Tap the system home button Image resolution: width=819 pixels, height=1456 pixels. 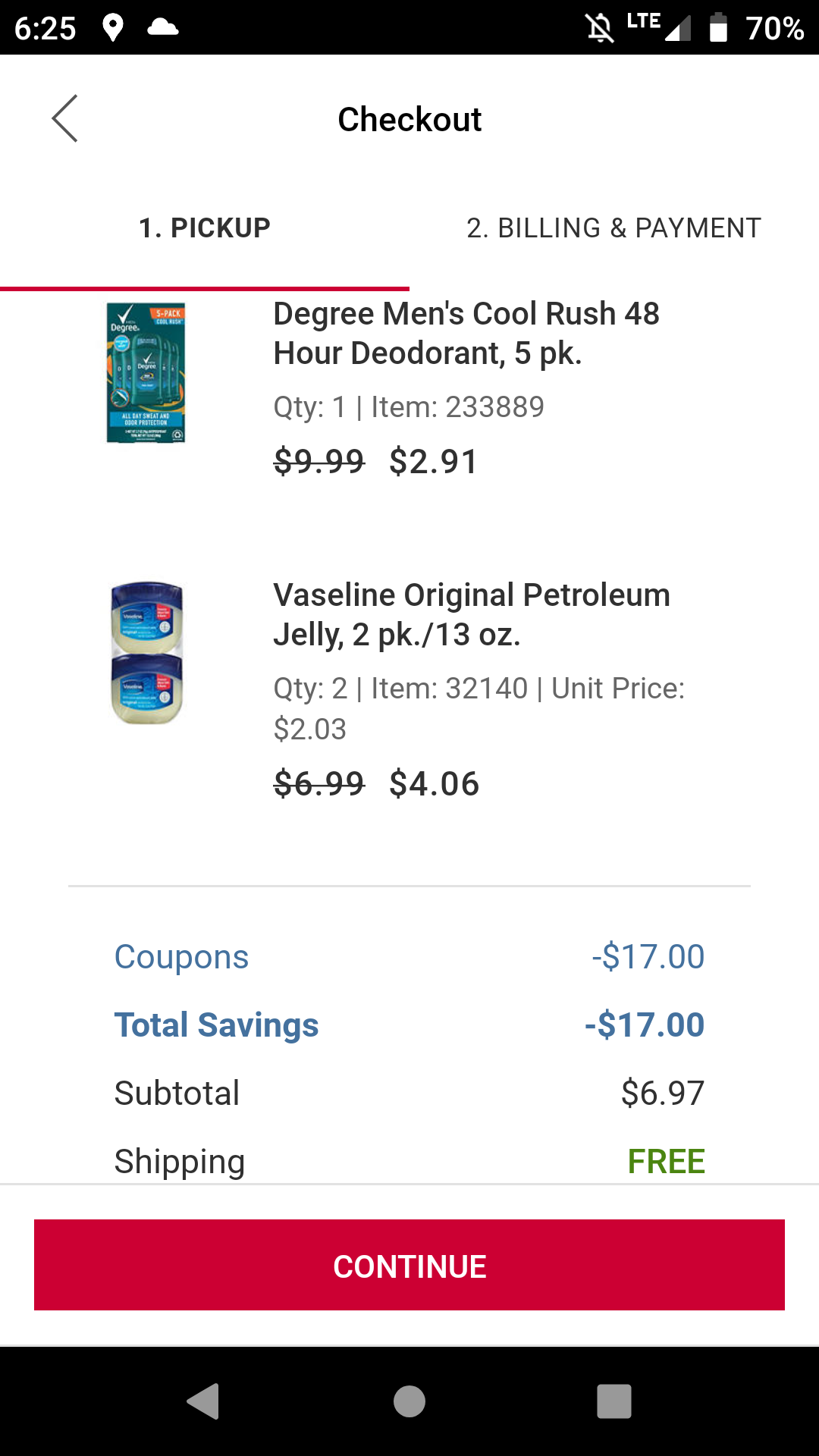(409, 1401)
